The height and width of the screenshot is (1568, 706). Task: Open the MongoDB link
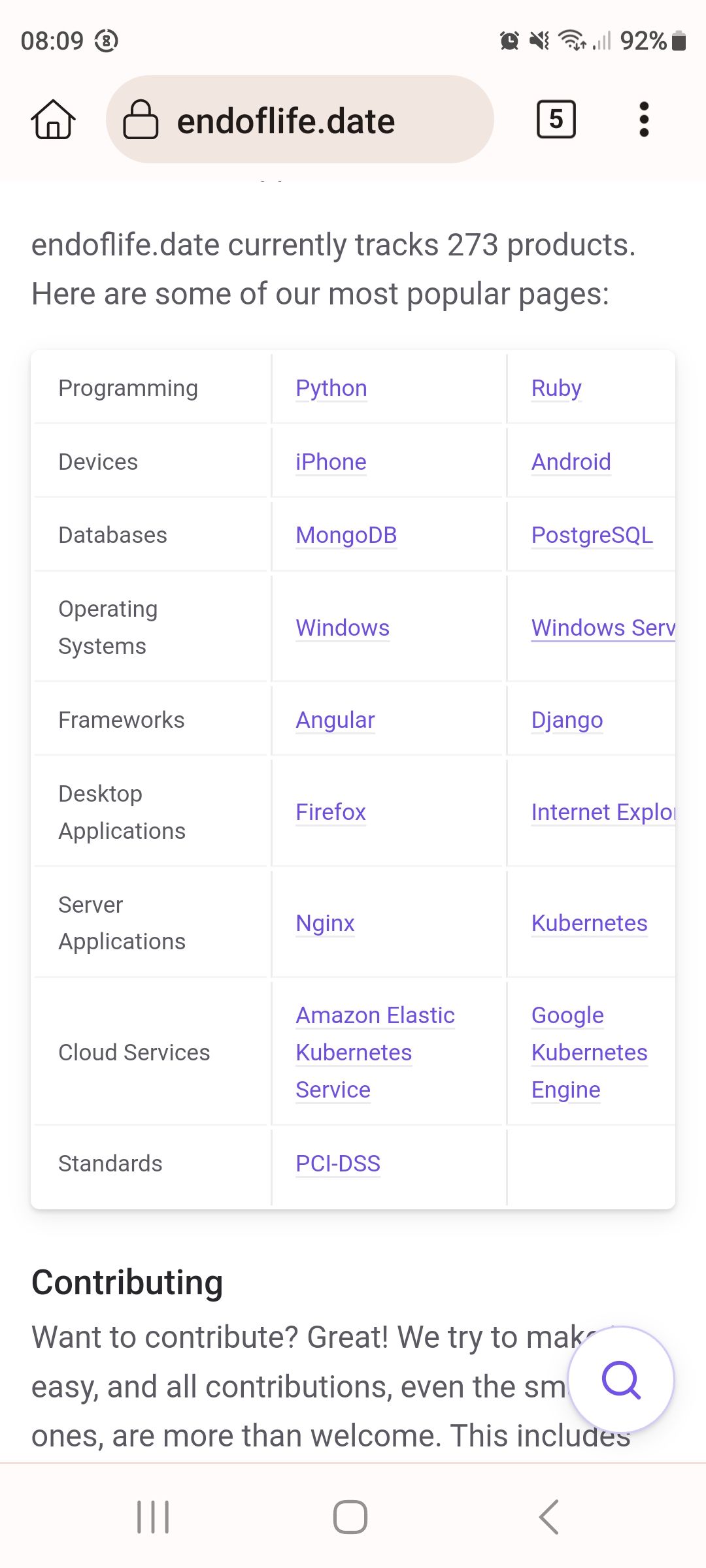[346, 535]
